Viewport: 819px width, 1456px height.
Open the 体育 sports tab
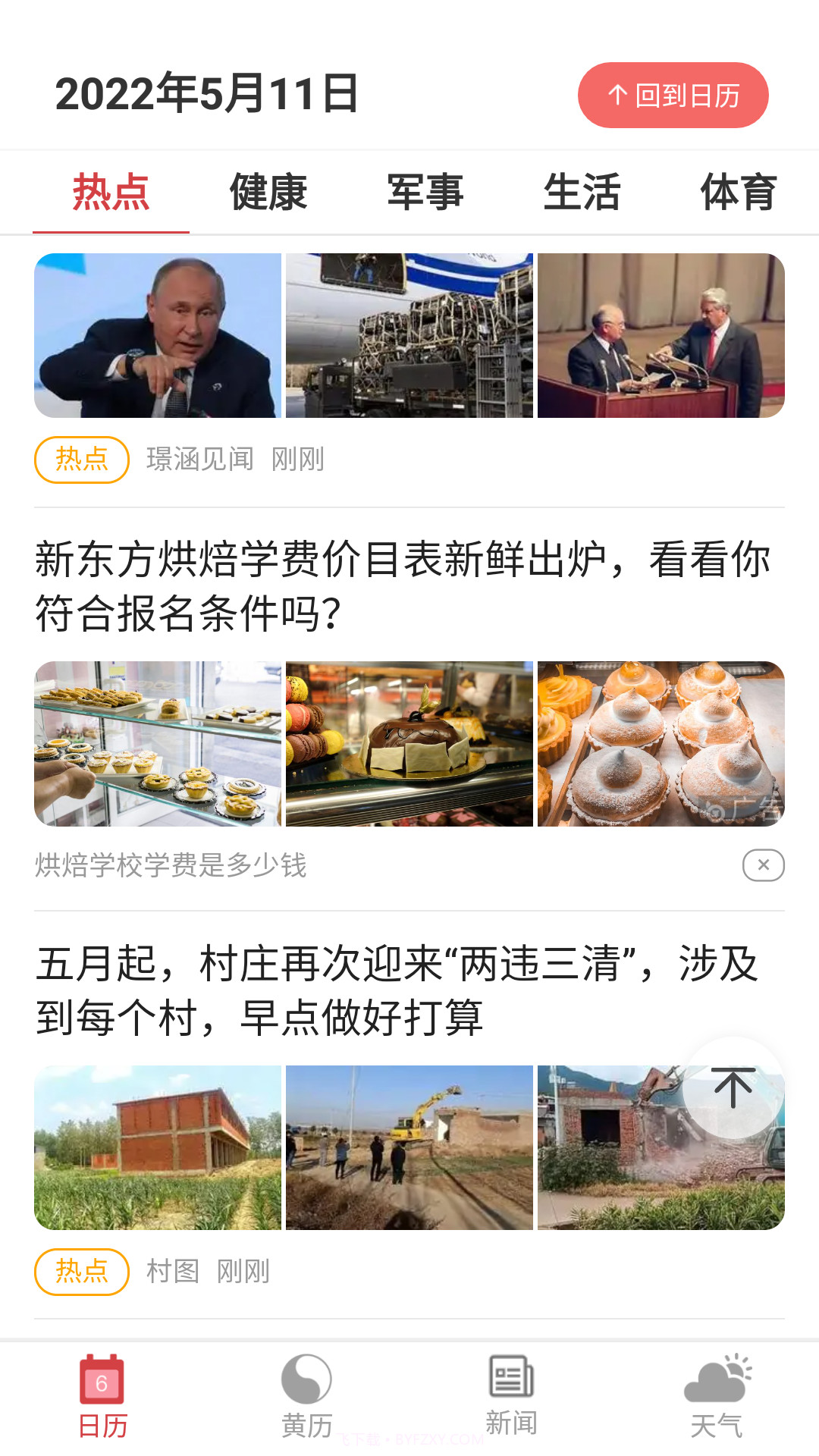tap(739, 193)
